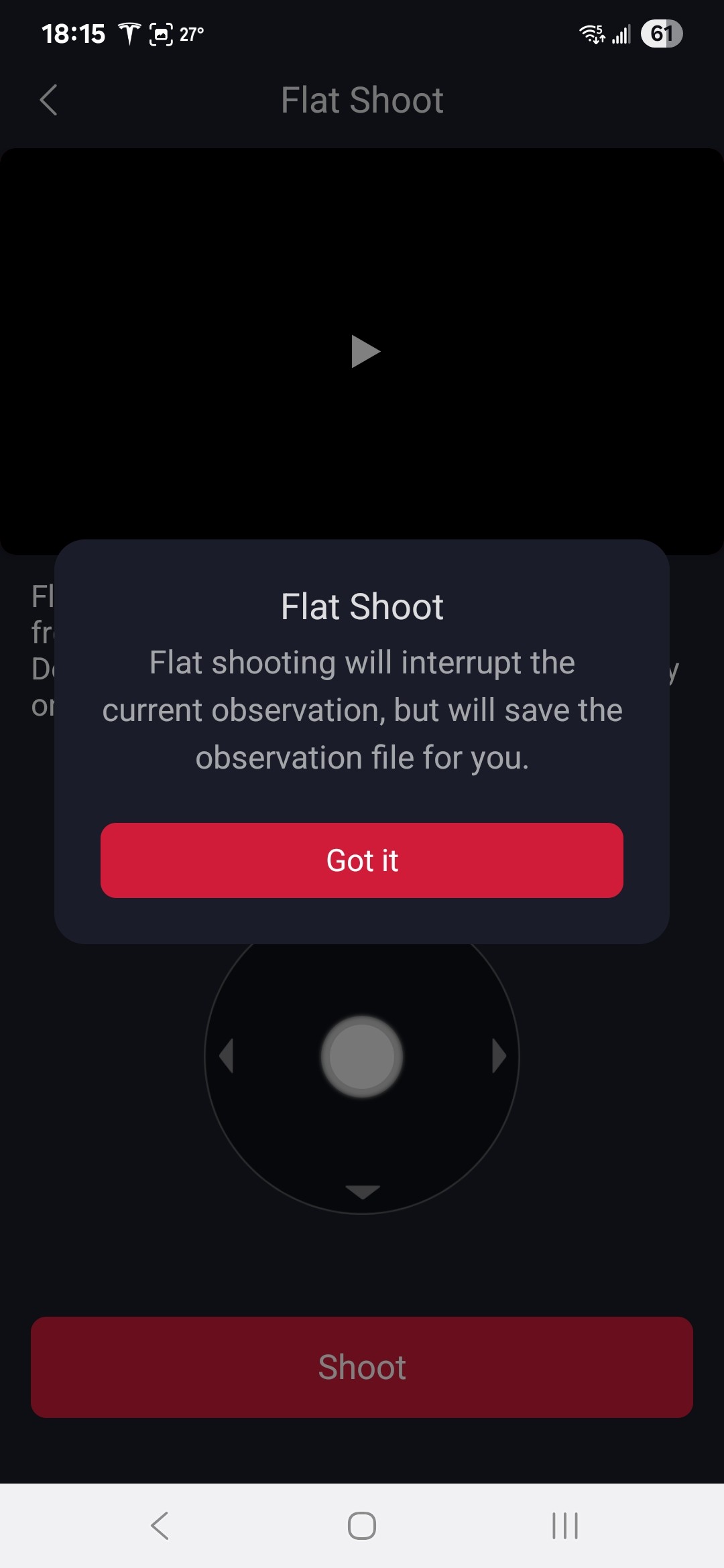
Task: Play the Flat Shoot tutorial video
Action: tap(365, 352)
